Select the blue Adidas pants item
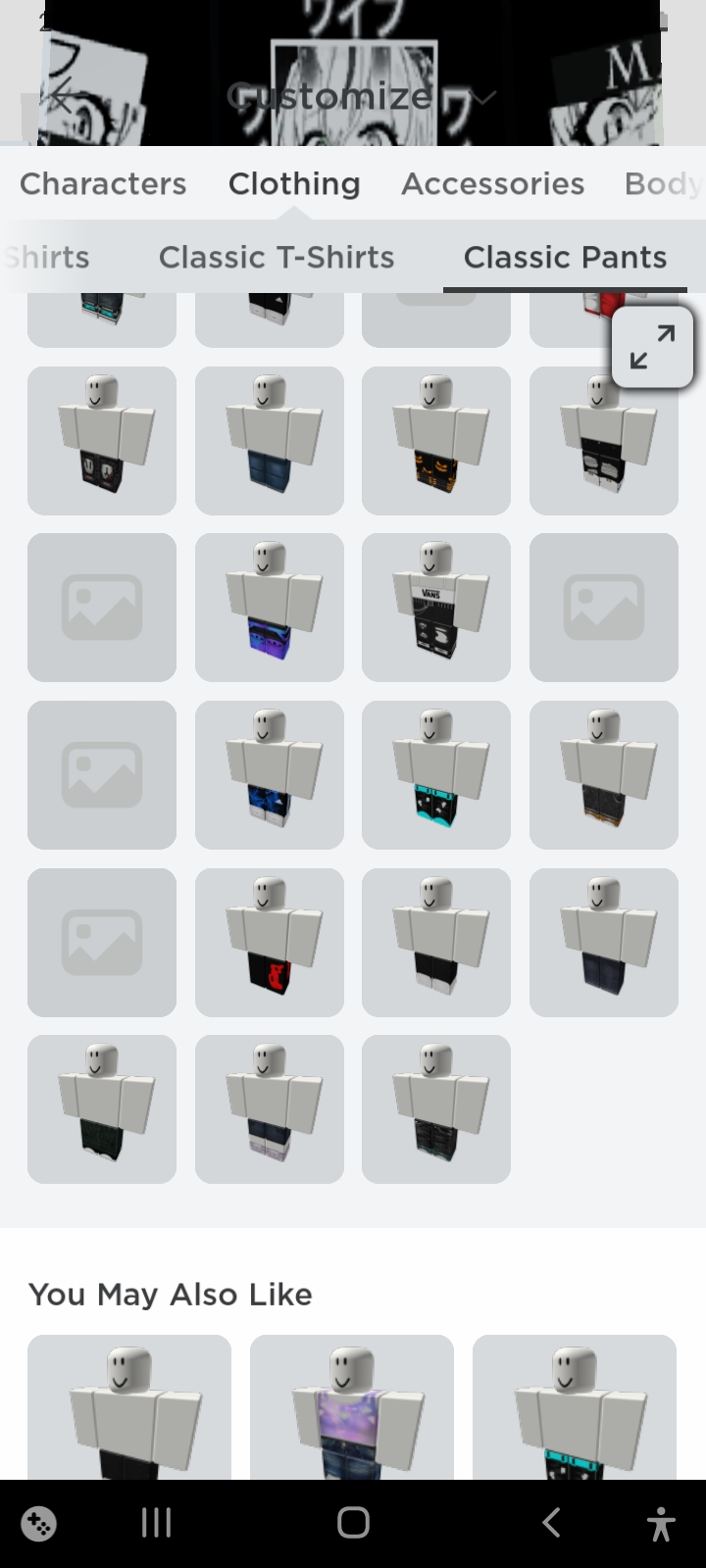The height and width of the screenshot is (1568, 706). point(270,774)
